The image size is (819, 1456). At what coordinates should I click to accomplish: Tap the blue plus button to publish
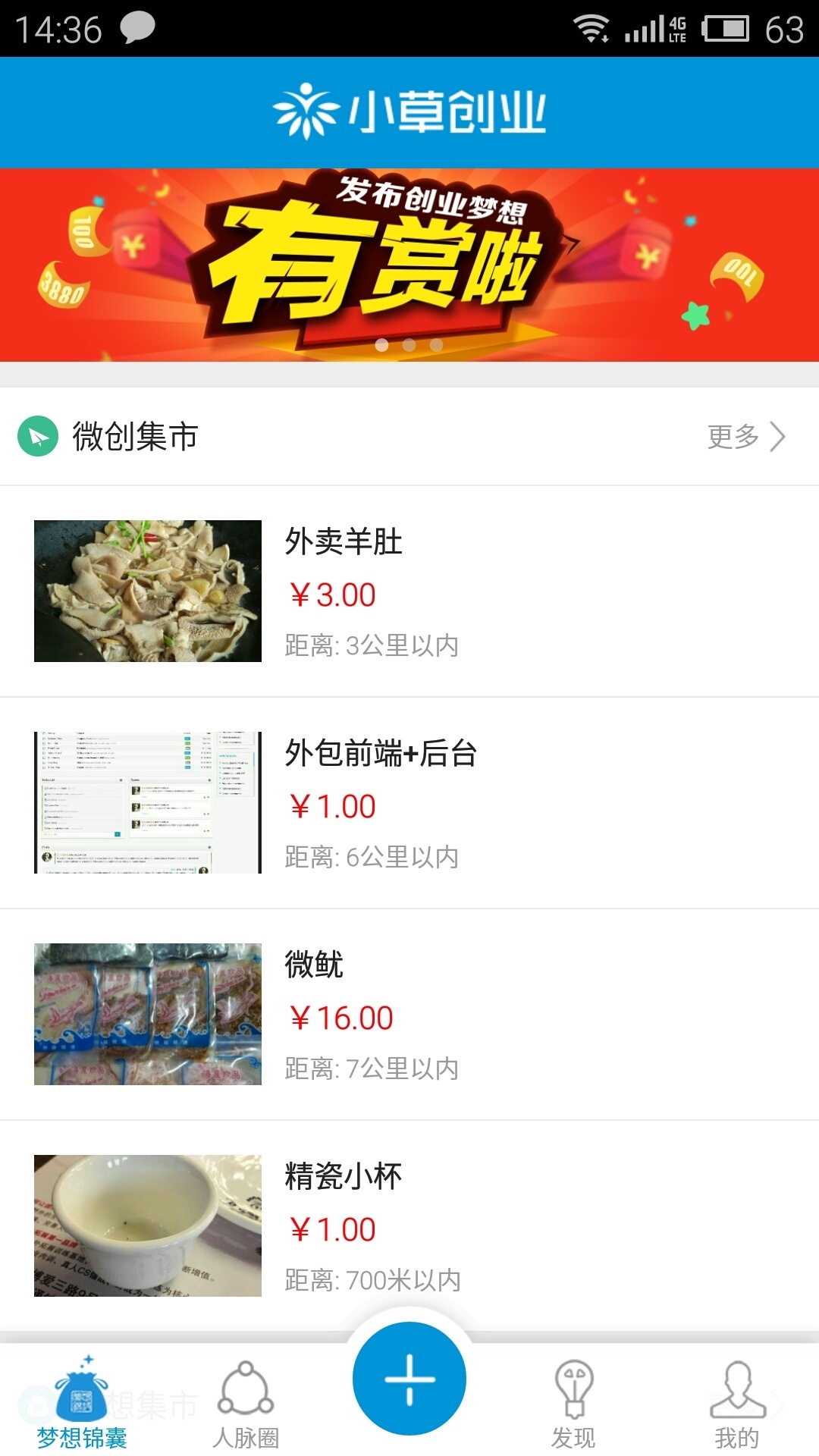(x=409, y=1379)
